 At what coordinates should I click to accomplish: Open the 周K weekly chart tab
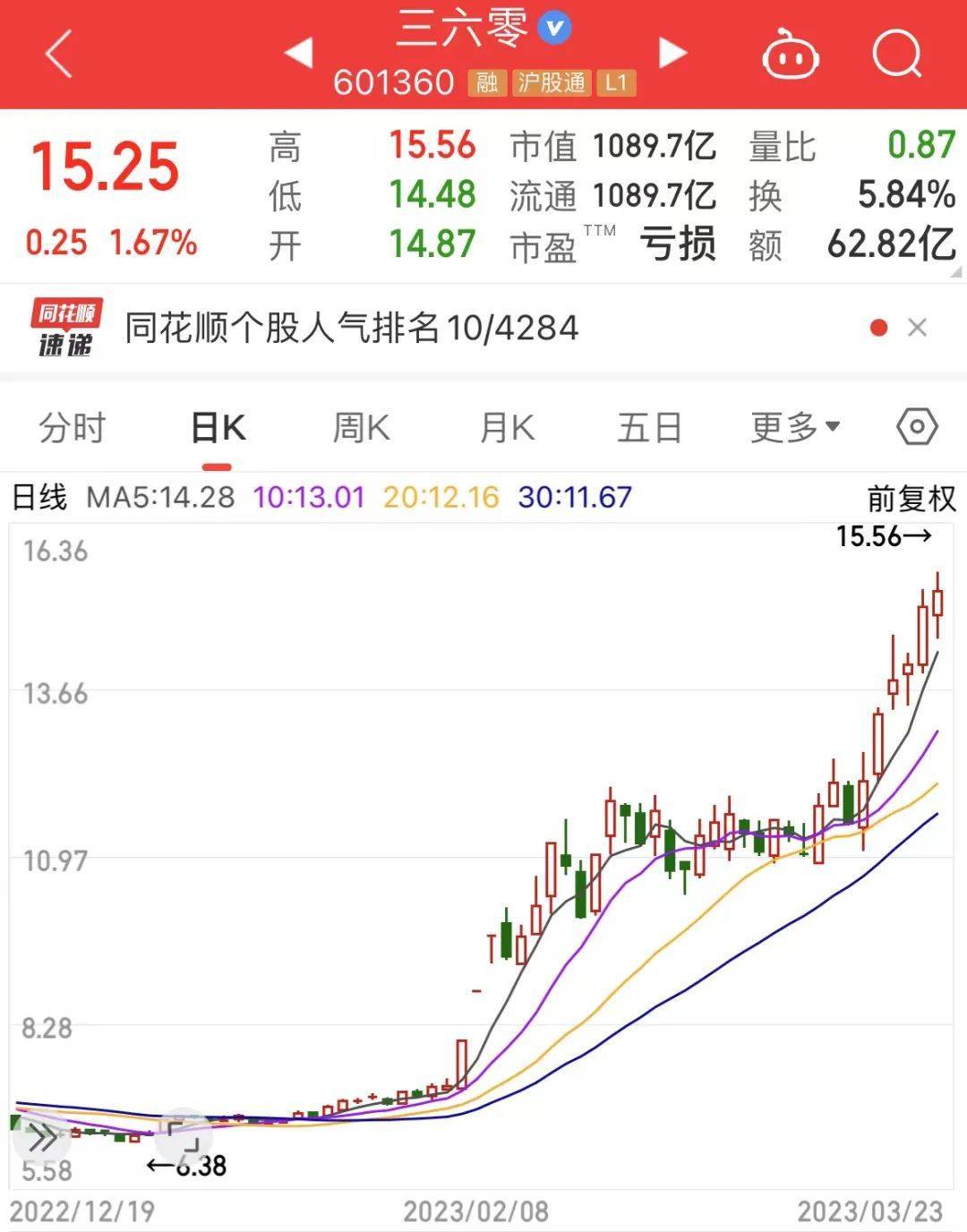[x=360, y=427]
